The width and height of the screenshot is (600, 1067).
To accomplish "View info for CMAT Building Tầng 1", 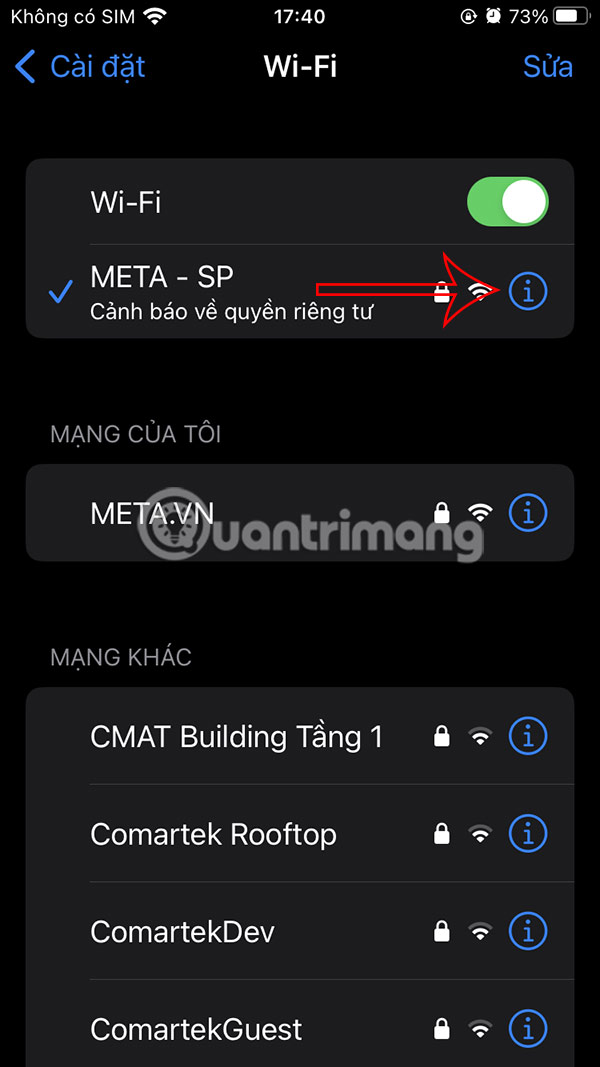I will point(528,737).
